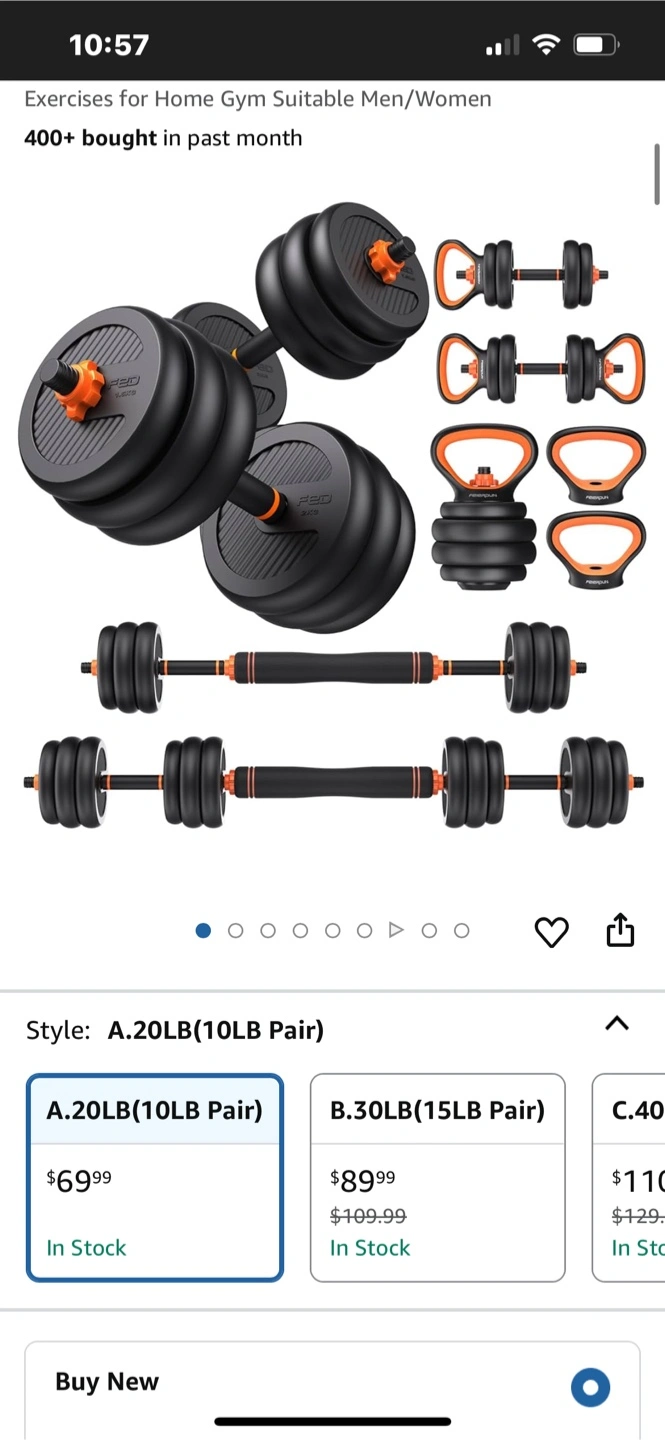
Task: Choose the B.30LB(15LB Pair) style option
Action: (x=437, y=1177)
